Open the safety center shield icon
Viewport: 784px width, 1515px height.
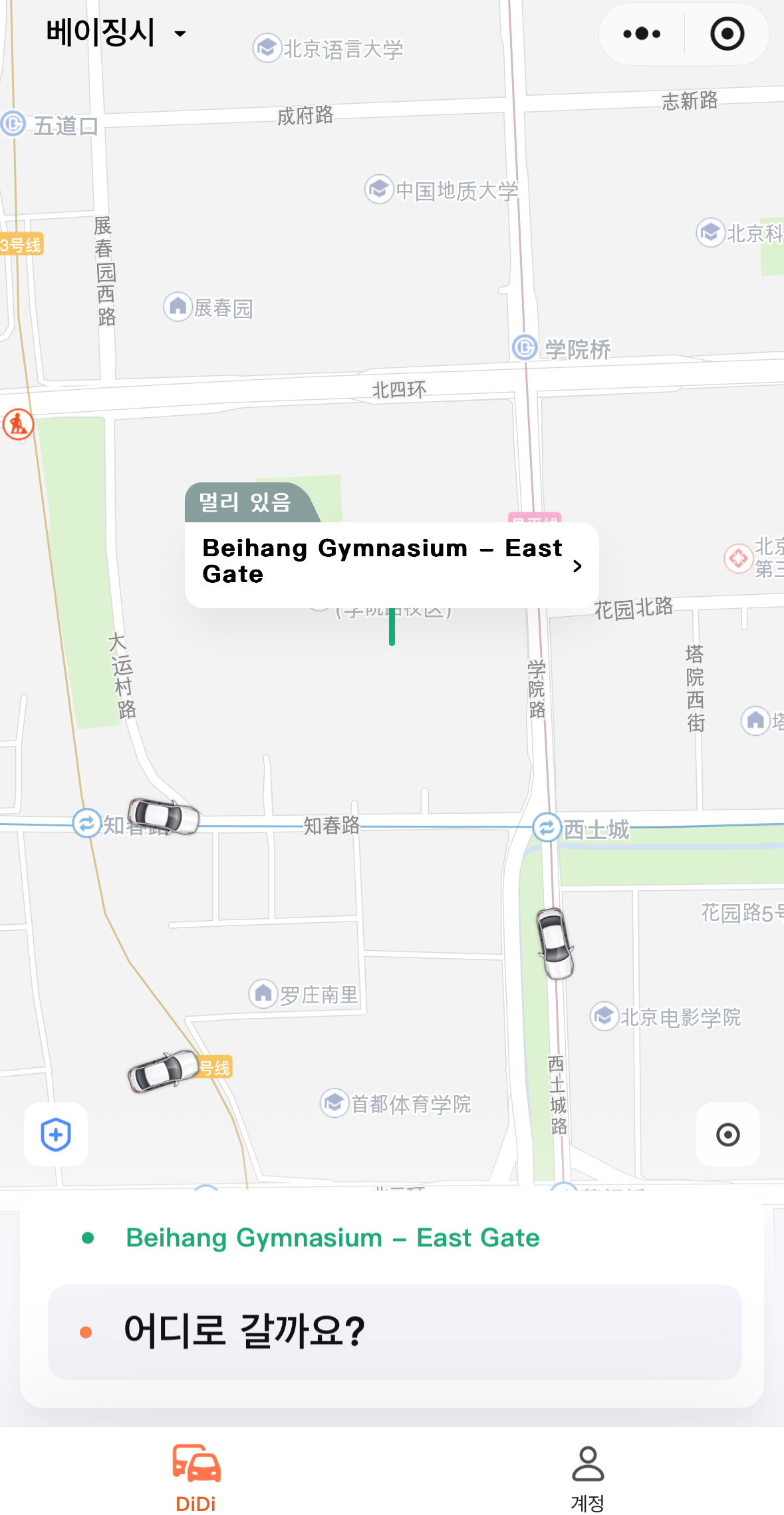56,1134
